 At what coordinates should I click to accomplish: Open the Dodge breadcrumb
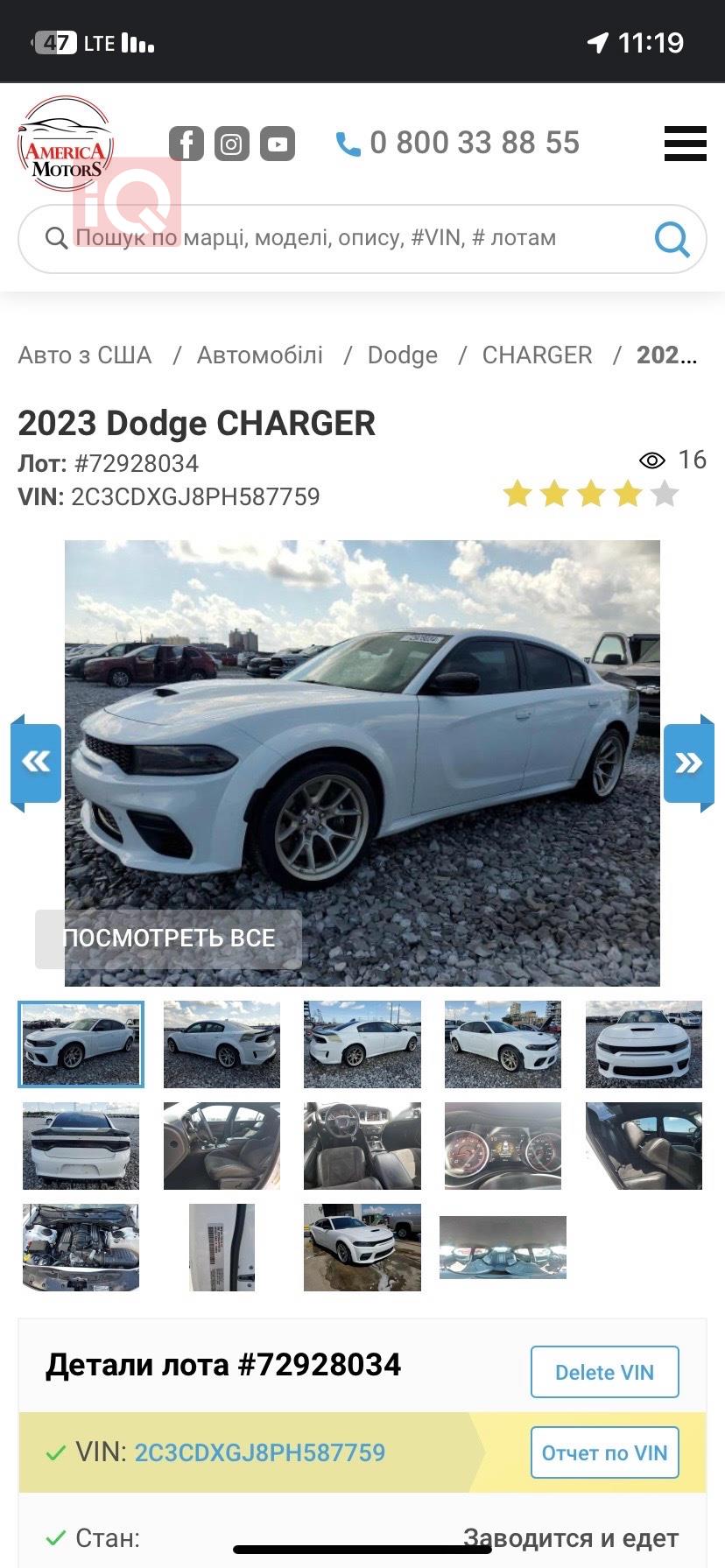click(x=403, y=355)
